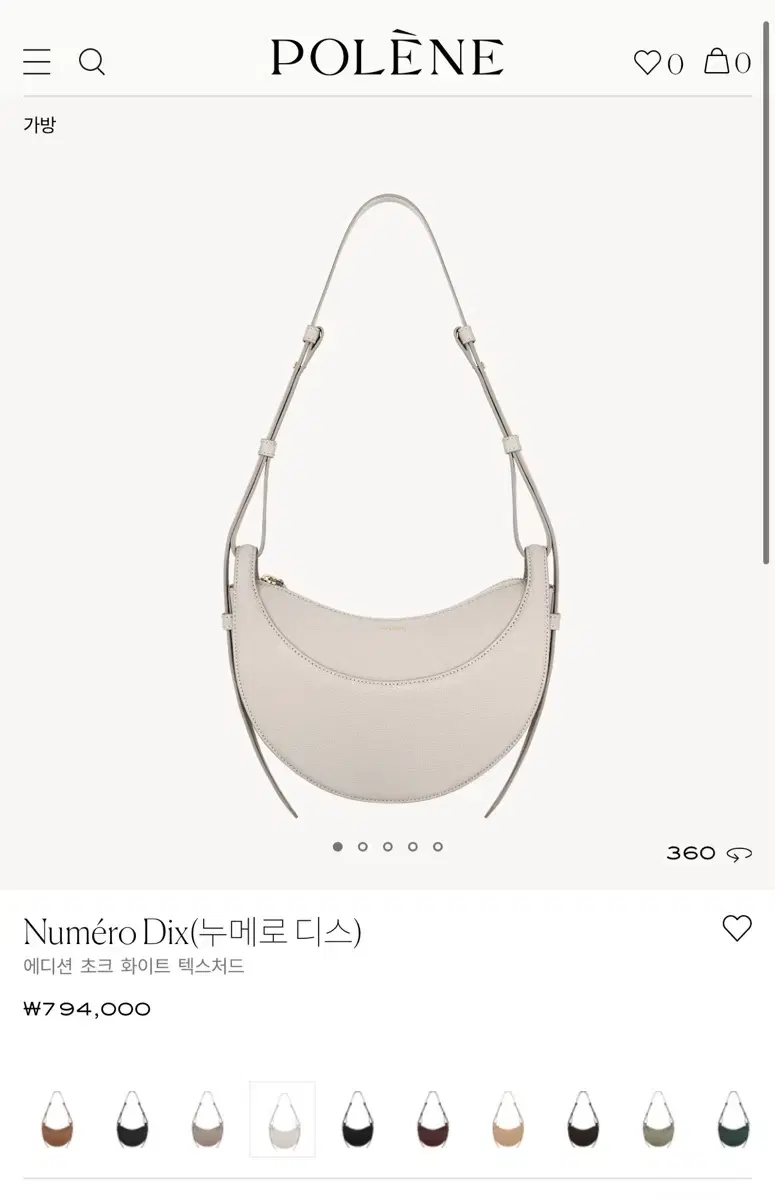Click the product price ₩794,000
775x1200 pixels.
click(85, 1009)
